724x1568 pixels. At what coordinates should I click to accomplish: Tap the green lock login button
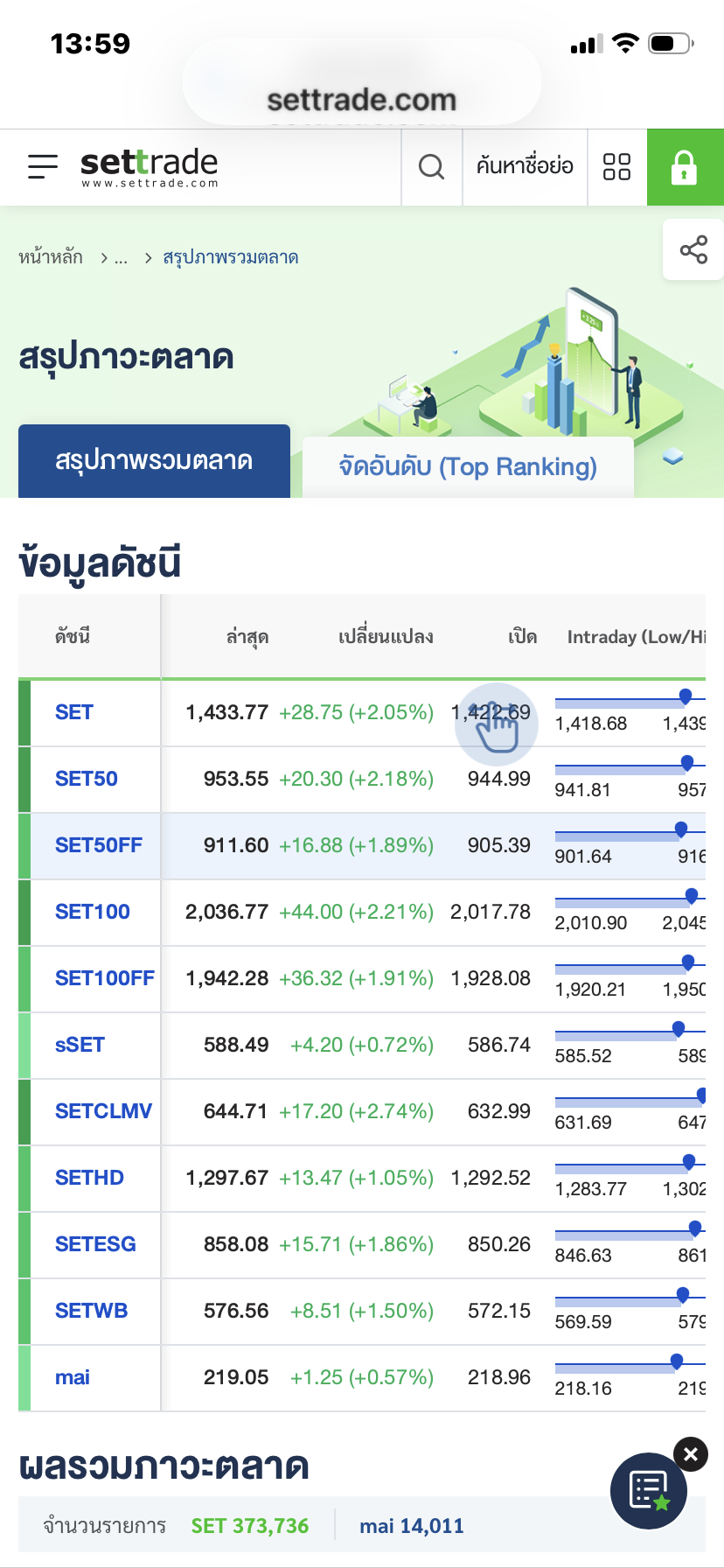pyautogui.click(x=685, y=166)
